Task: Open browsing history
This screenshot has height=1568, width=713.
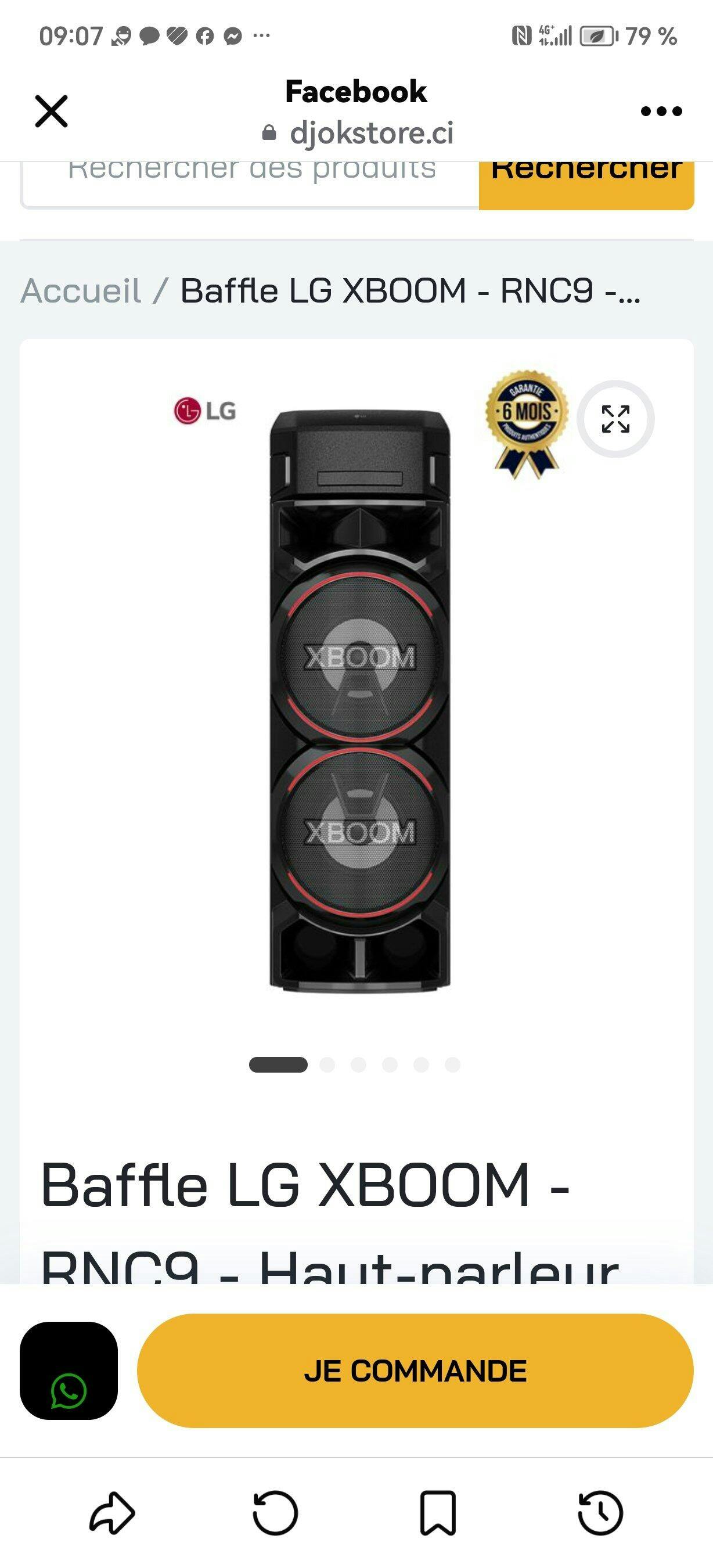Action: [600, 1513]
